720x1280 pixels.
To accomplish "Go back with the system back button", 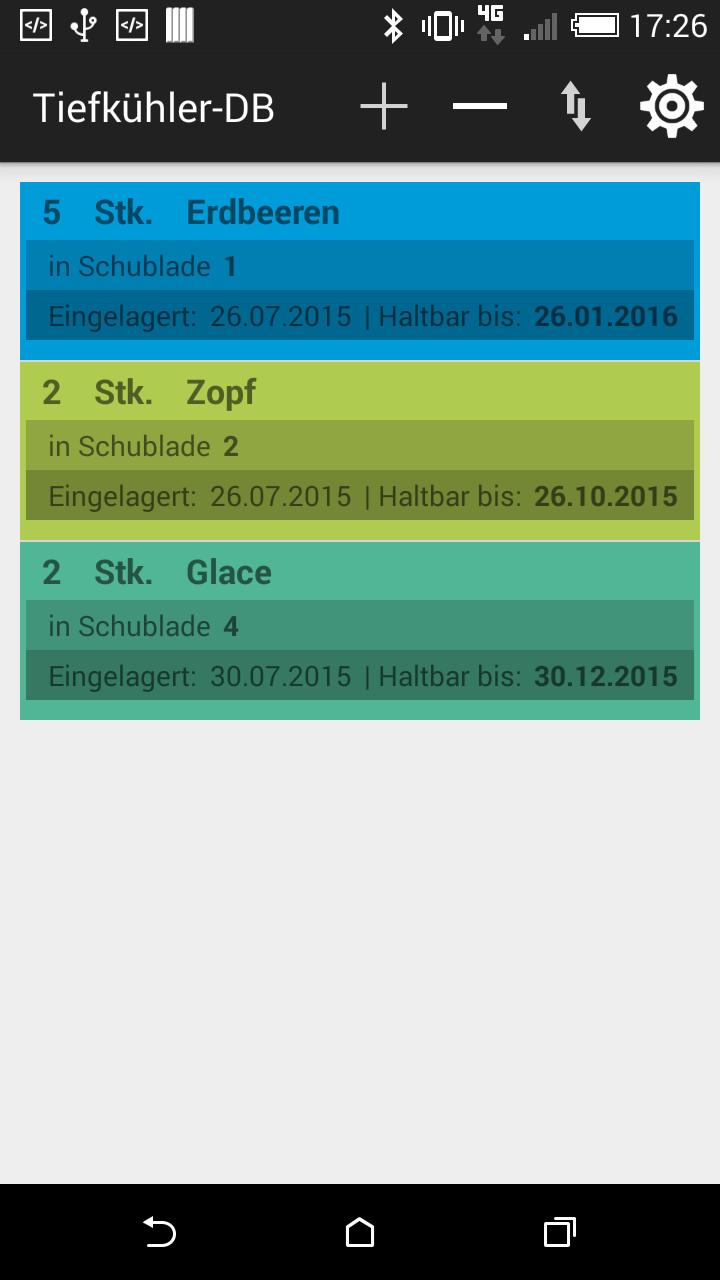I will pos(159,1232).
